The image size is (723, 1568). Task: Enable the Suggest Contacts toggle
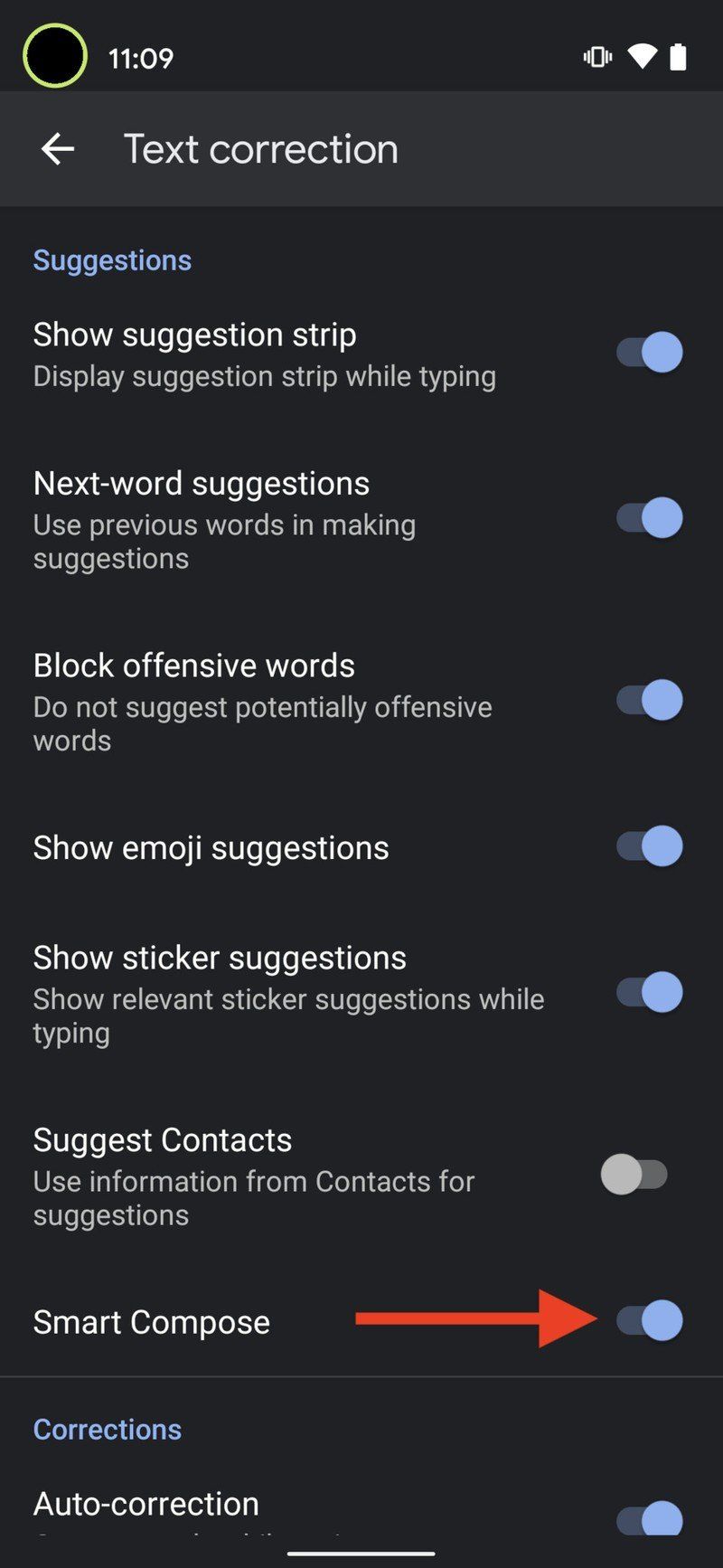pyautogui.click(x=635, y=1176)
